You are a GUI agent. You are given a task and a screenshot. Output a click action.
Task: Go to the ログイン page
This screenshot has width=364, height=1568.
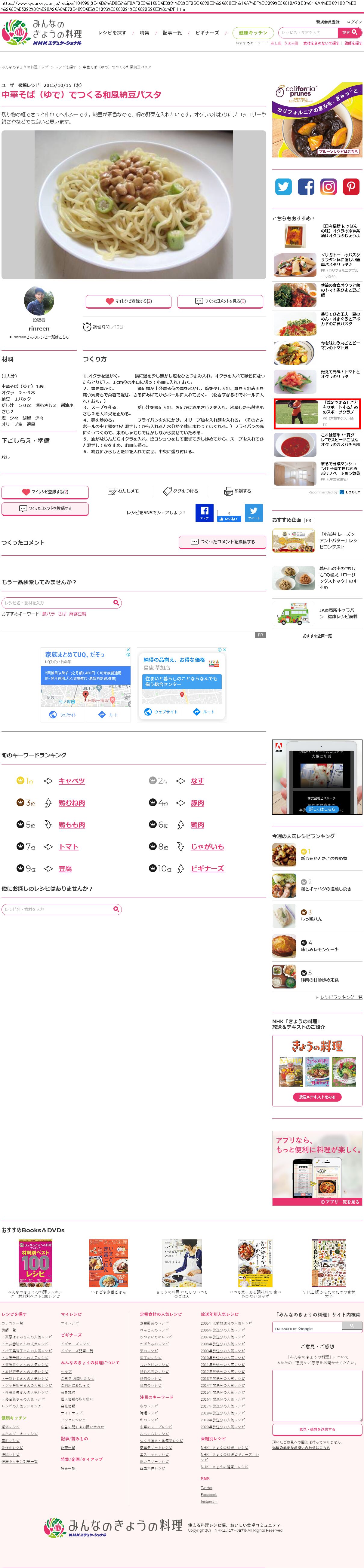pos(354,22)
